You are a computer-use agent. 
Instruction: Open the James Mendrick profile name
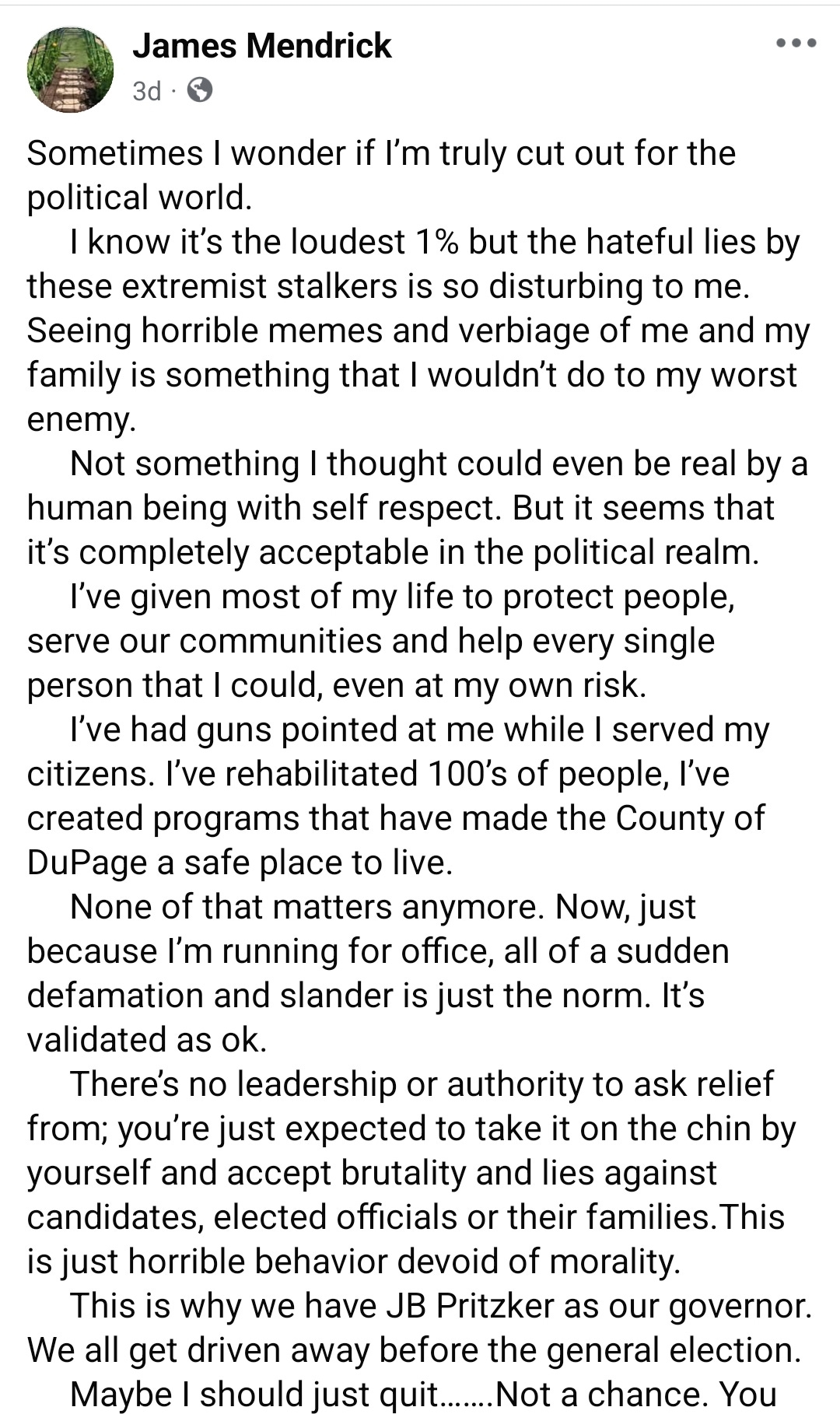click(262, 46)
